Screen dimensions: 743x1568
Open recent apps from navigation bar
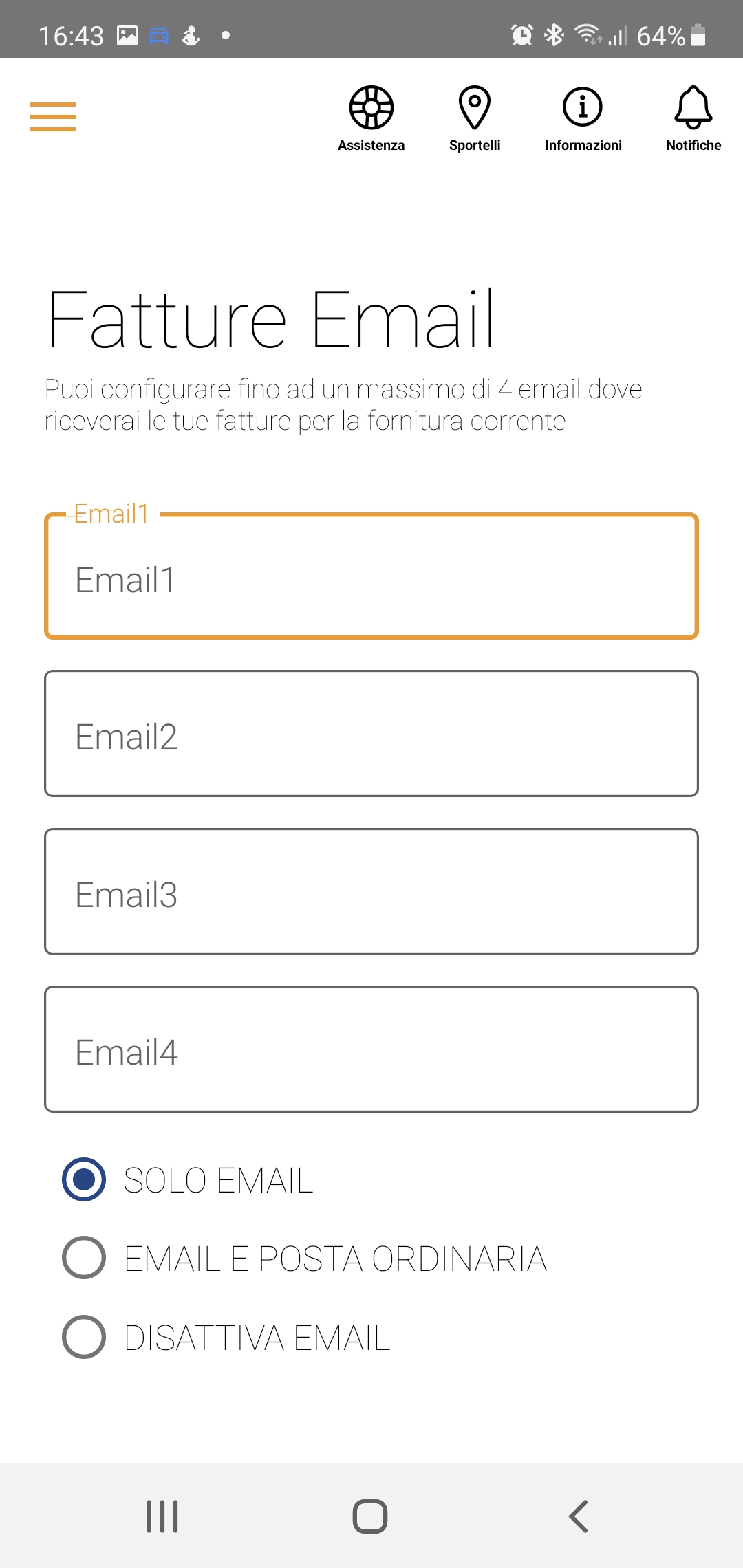pos(163,1516)
